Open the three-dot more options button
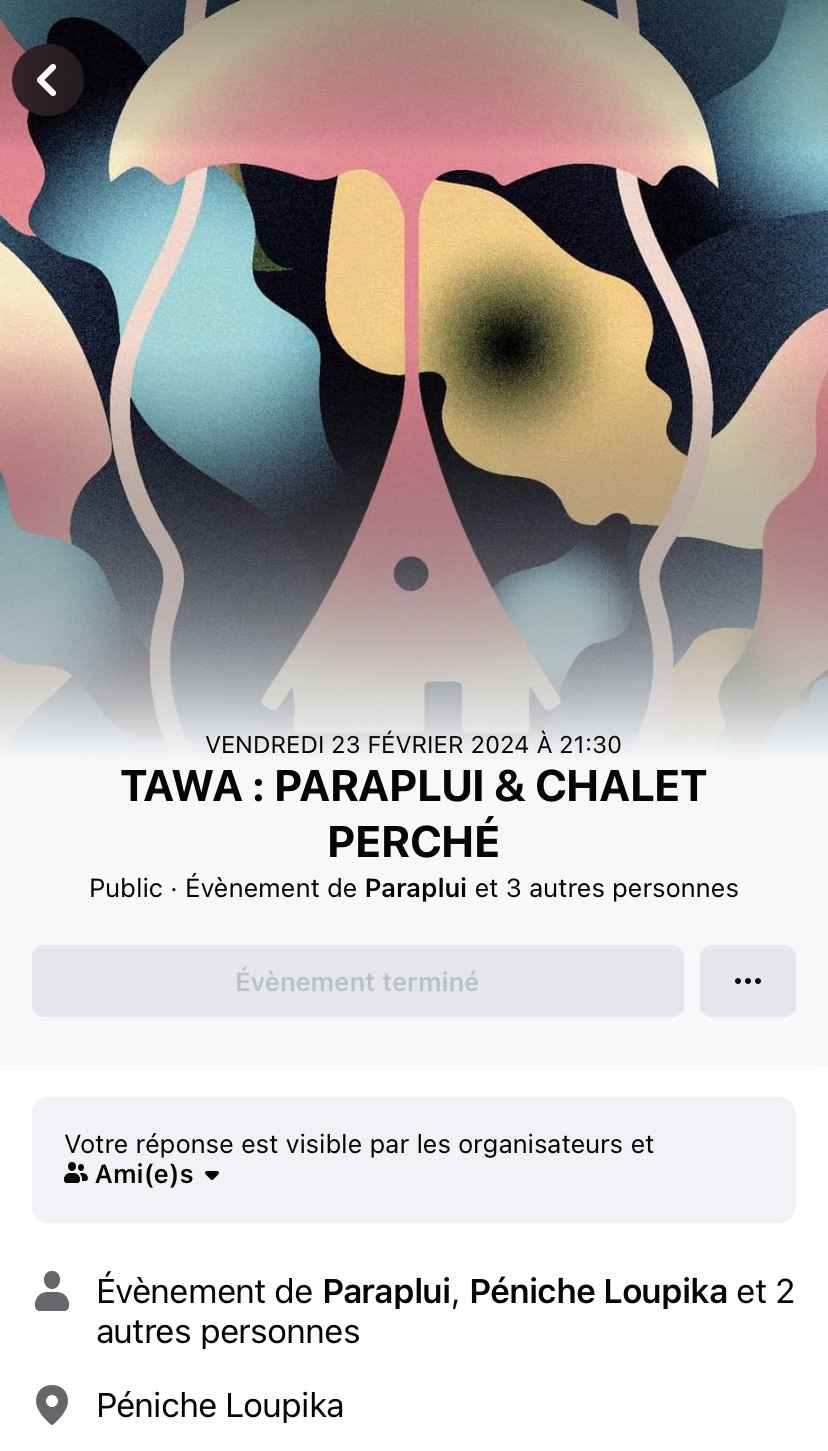Image resolution: width=828 pixels, height=1451 pixels. pos(747,981)
